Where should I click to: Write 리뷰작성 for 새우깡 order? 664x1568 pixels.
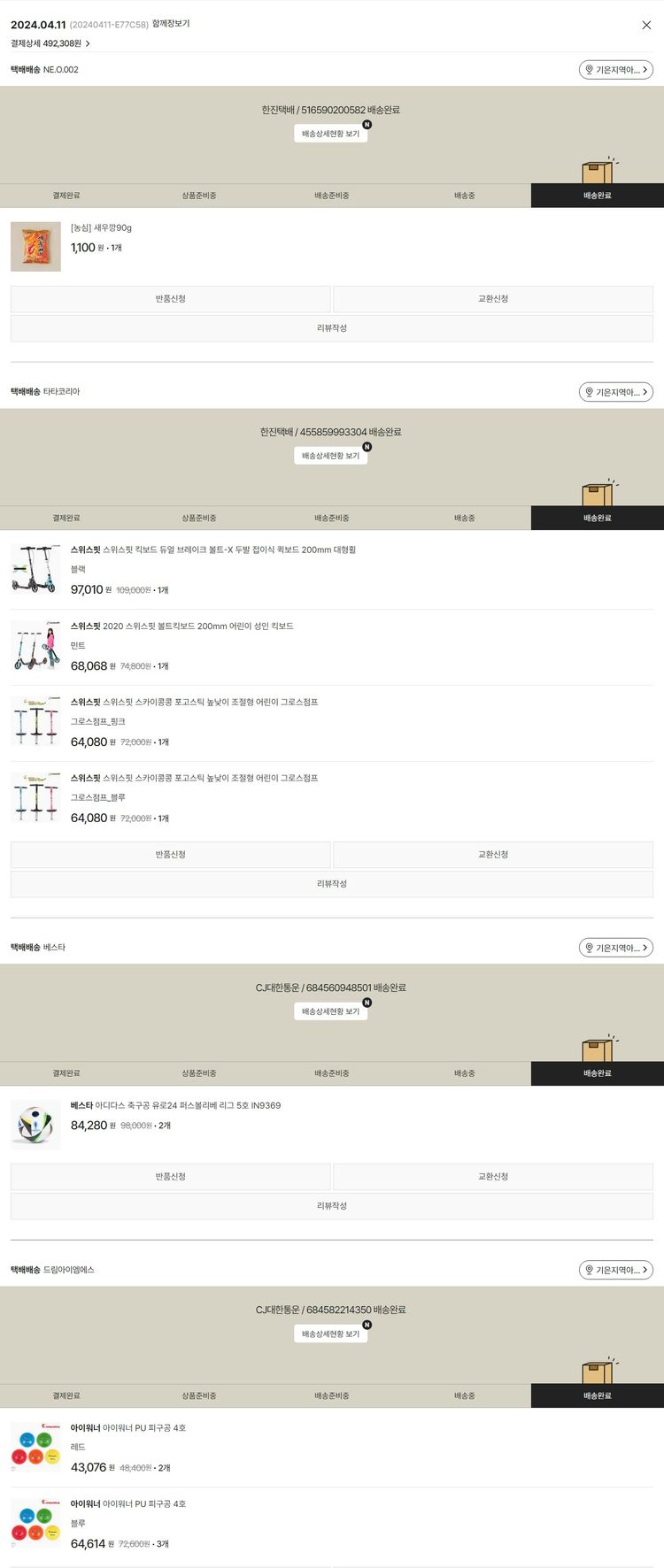(x=331, y=328)
